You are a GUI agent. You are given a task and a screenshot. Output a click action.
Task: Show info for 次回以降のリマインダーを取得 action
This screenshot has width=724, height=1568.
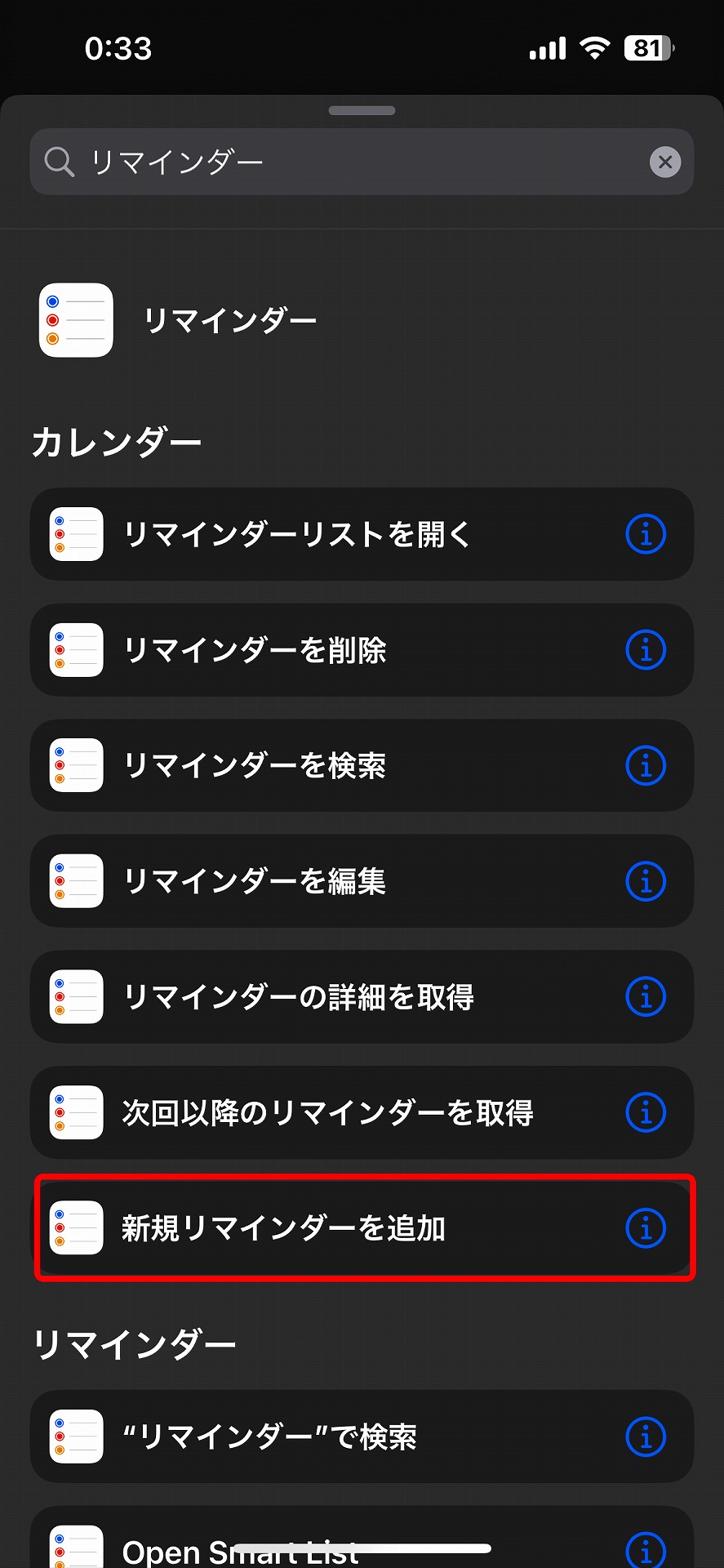tap(645, 1112)
